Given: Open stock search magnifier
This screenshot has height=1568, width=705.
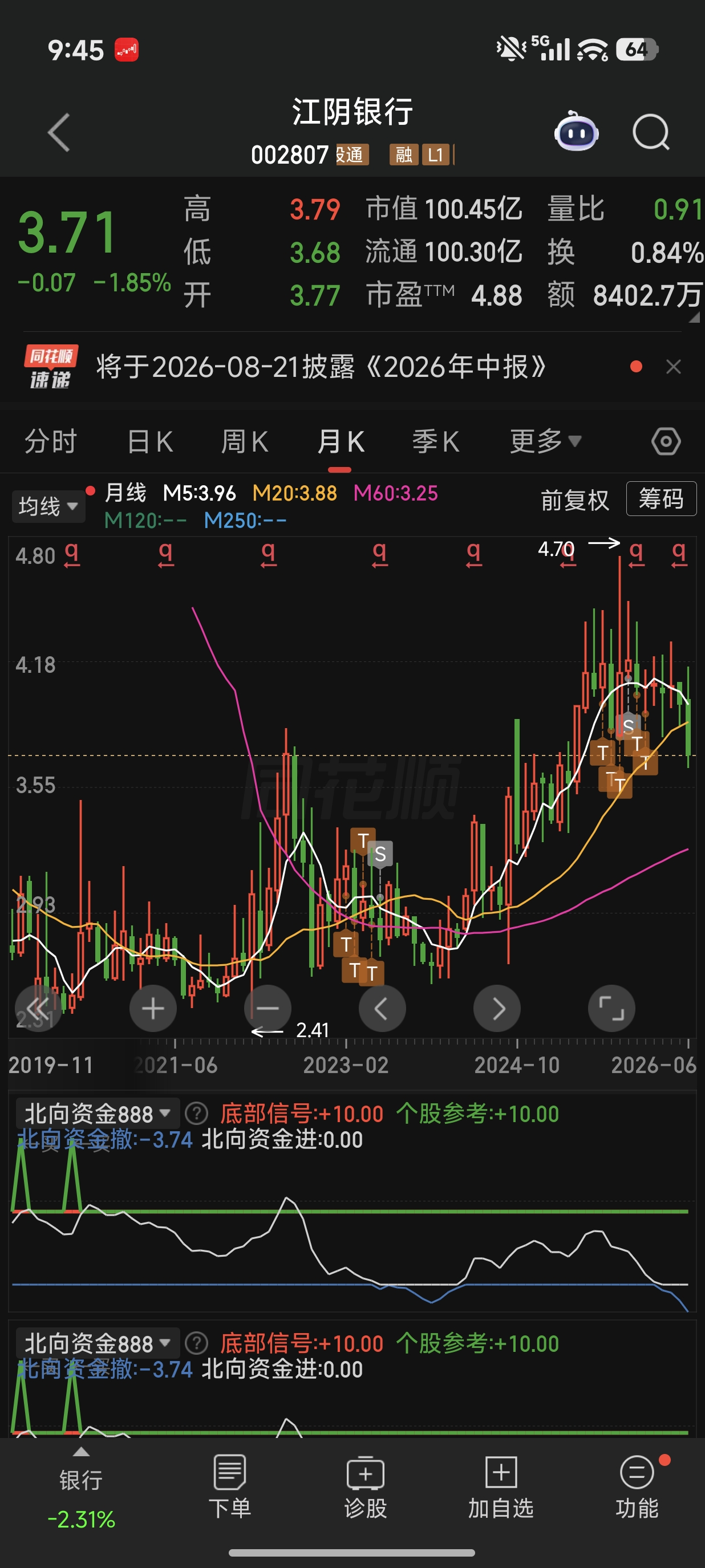Looking at the screenshot, I should click(651, 132).
